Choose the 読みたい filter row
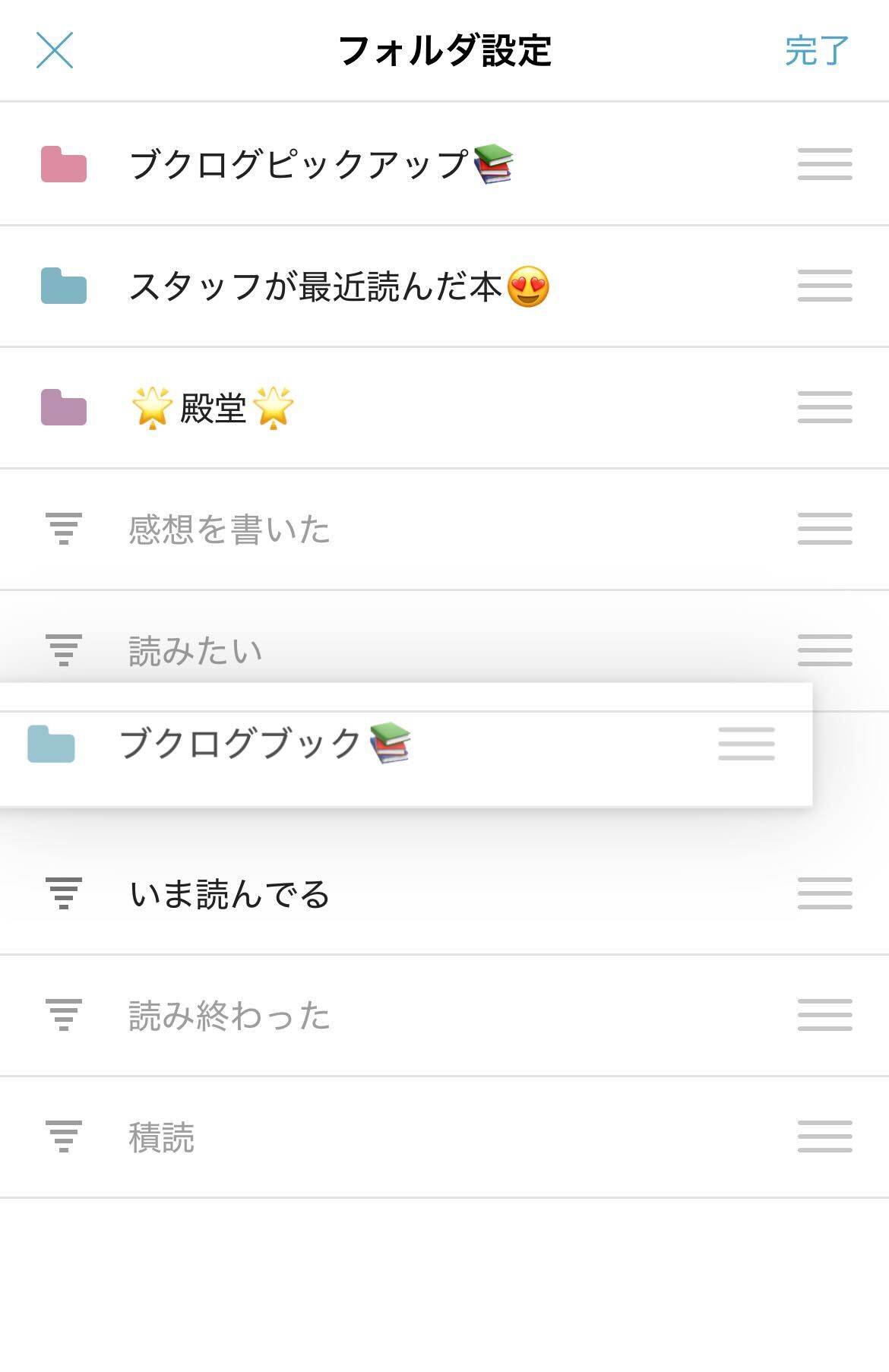The width and height of the screenshot is (889, 1372). point(196,651)
